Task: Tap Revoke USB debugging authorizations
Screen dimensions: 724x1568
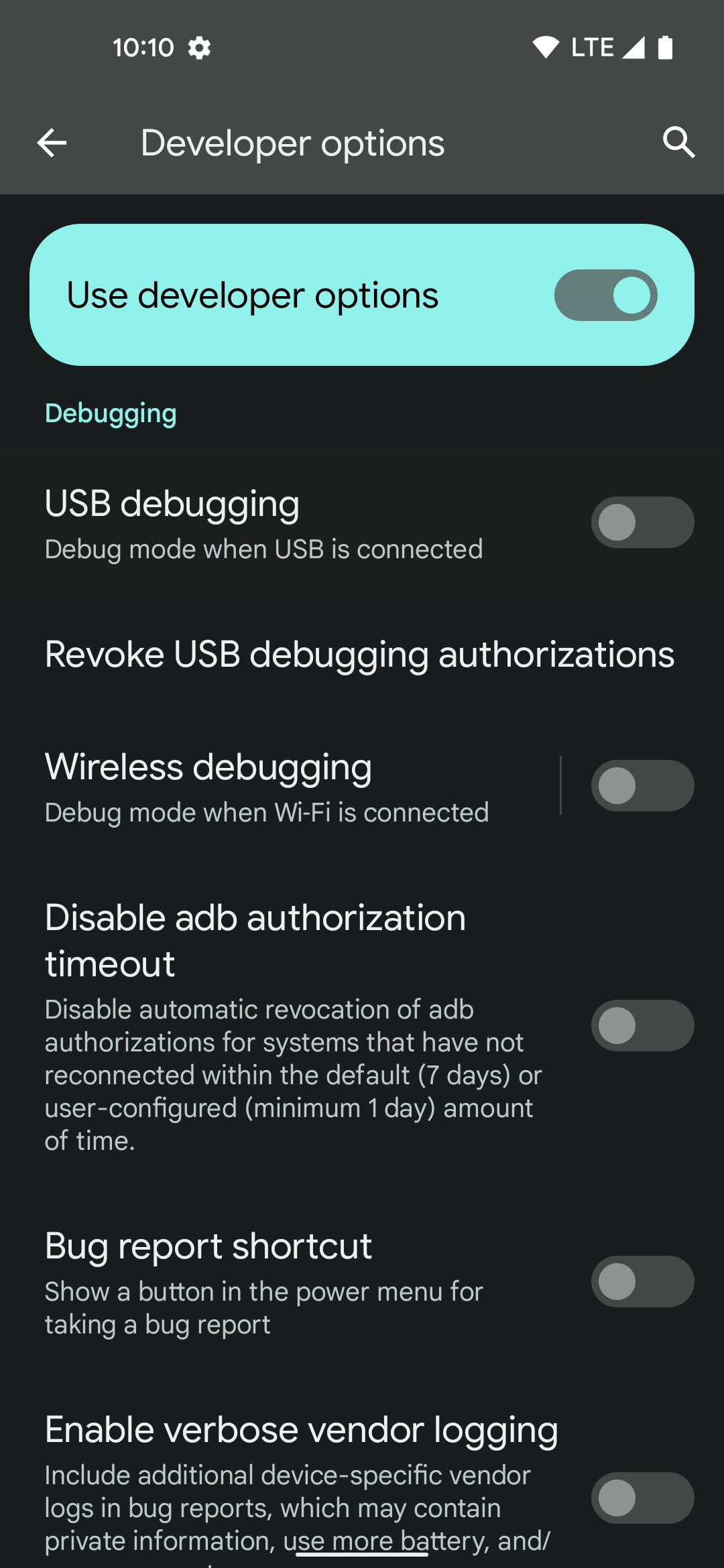Action: (359, 655)
